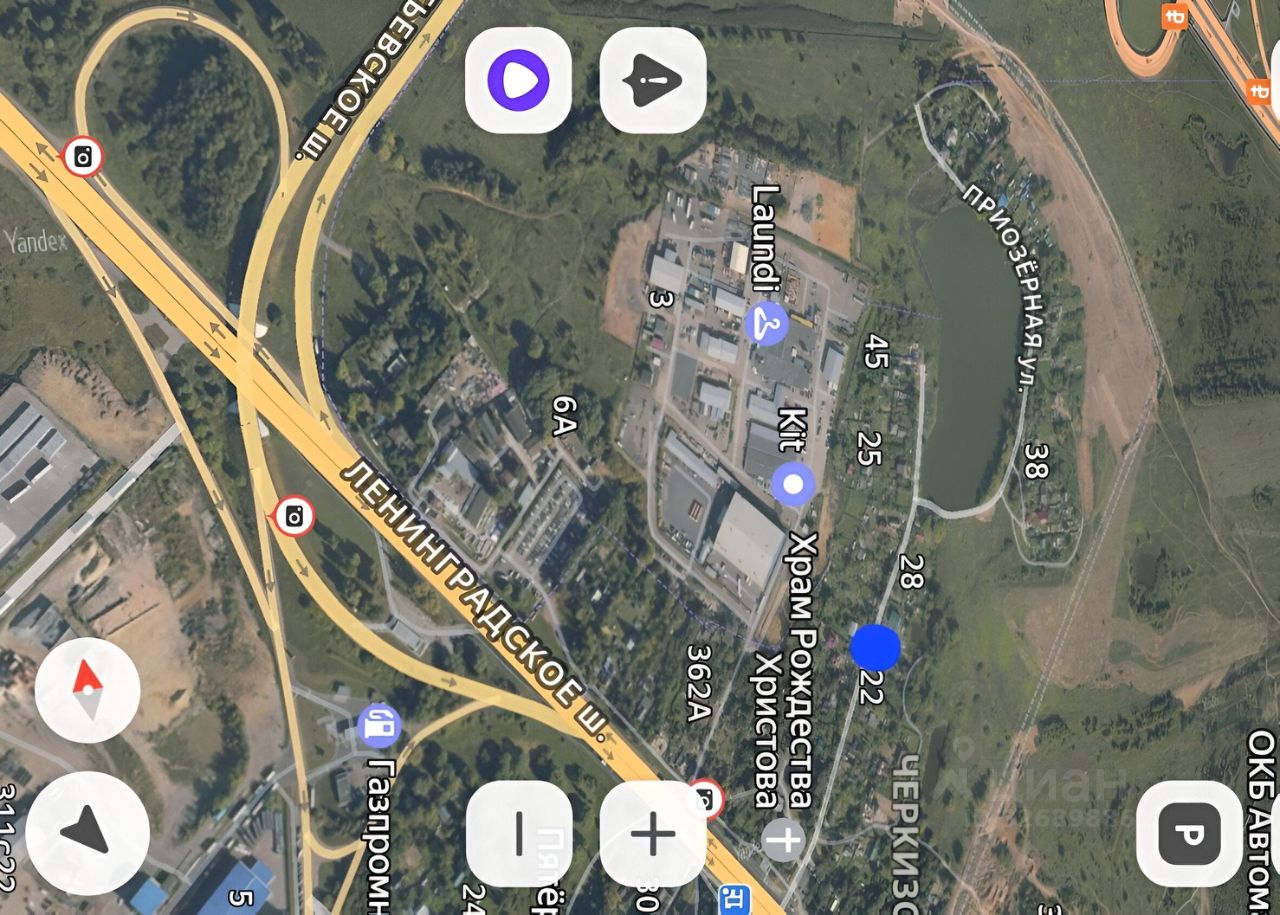Select the Kit place marker
The image size is (1280, 915).
tap(794, 484)
